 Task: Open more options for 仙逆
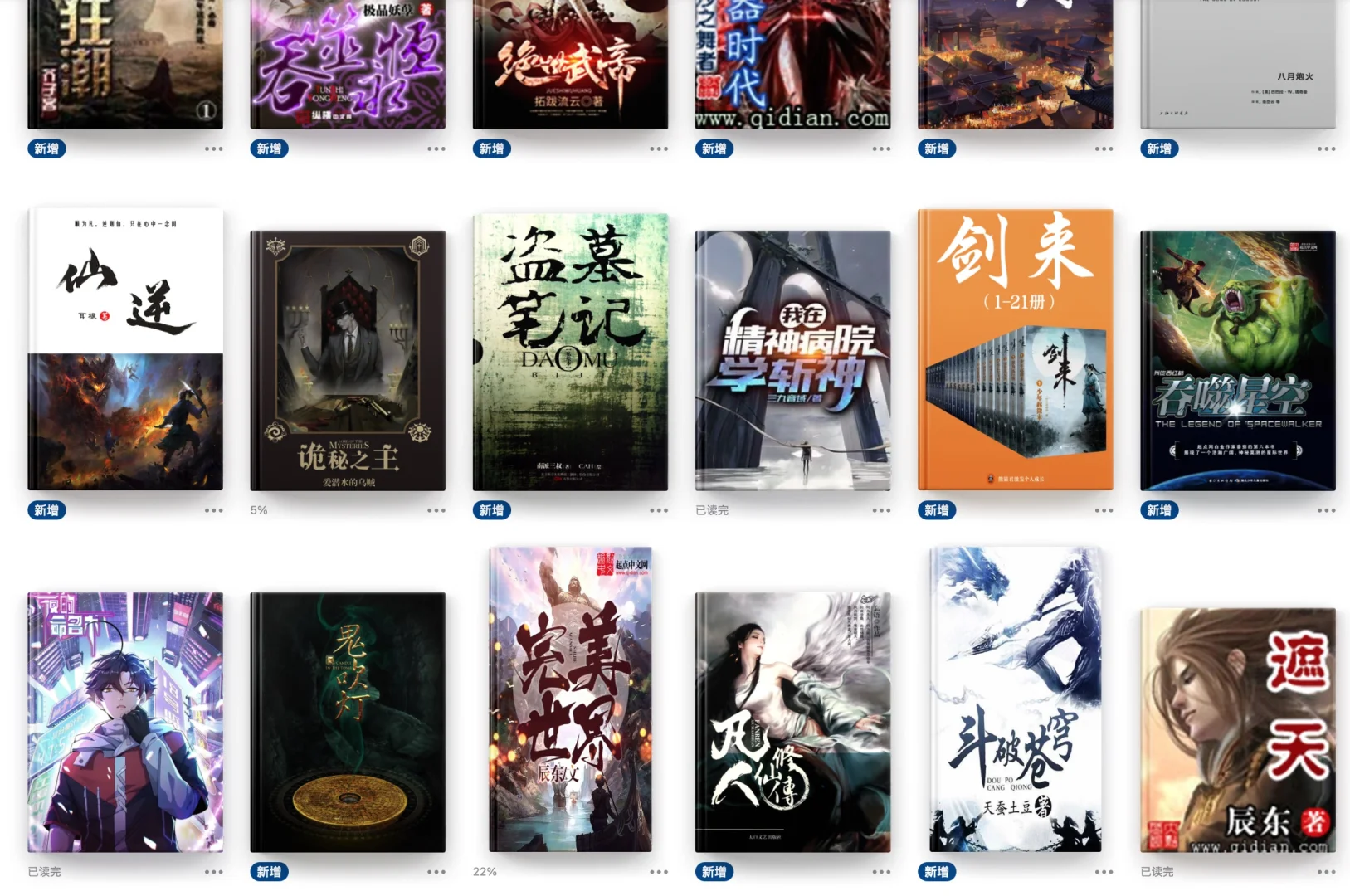click(x=214, y=510)
